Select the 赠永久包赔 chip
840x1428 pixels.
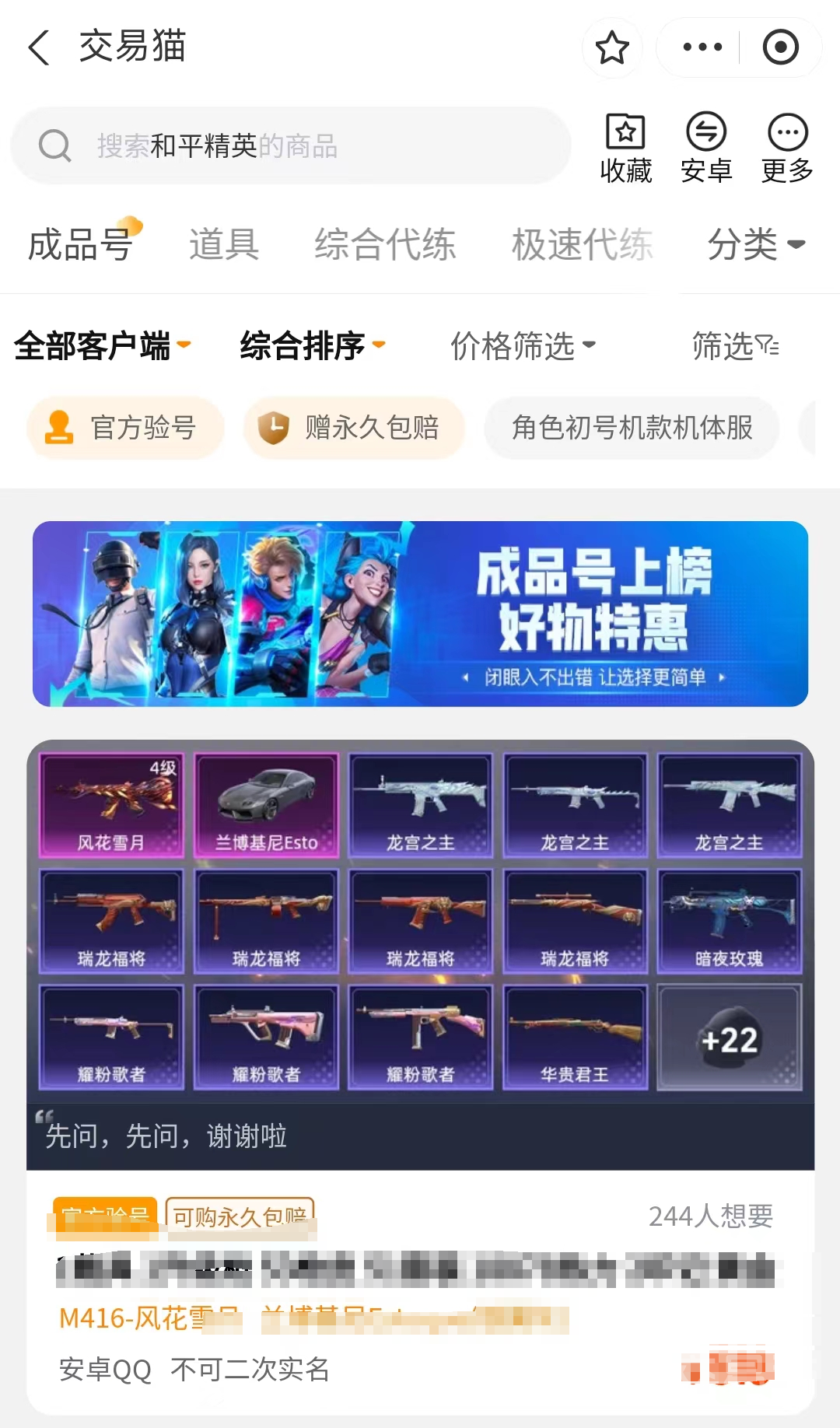(x=354, y=428)
